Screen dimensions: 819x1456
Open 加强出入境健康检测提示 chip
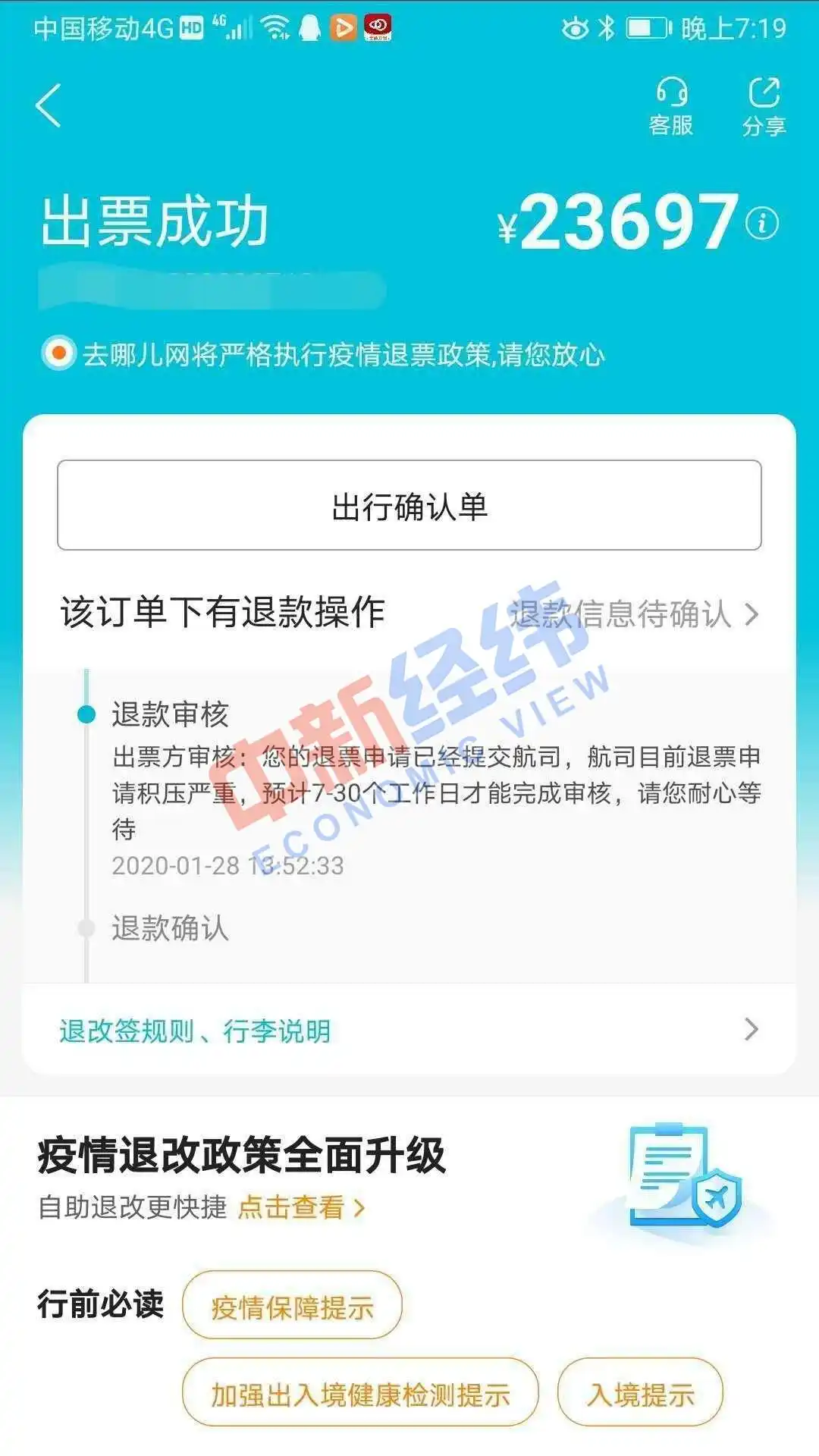point(360,1394)
